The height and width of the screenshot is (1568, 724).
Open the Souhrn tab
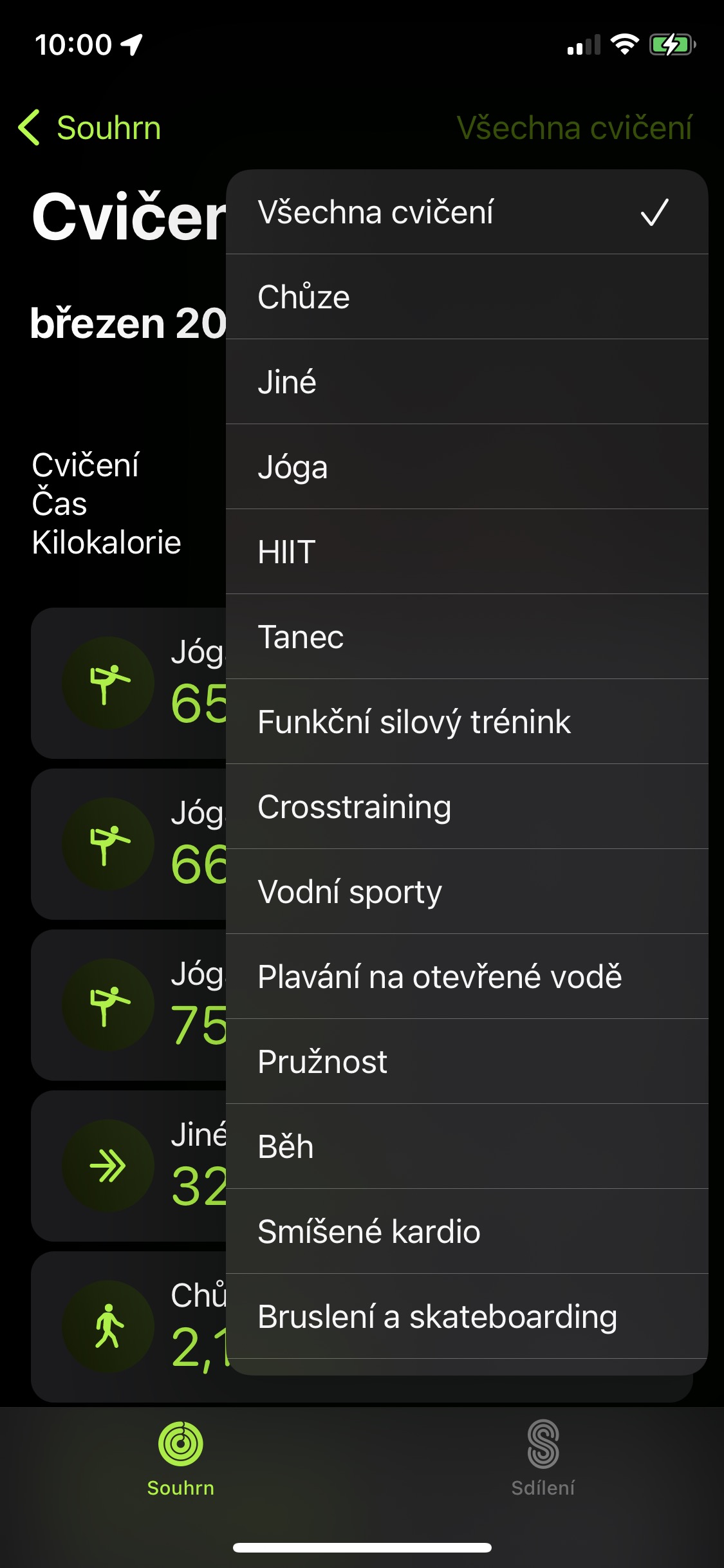[181, 1459]
